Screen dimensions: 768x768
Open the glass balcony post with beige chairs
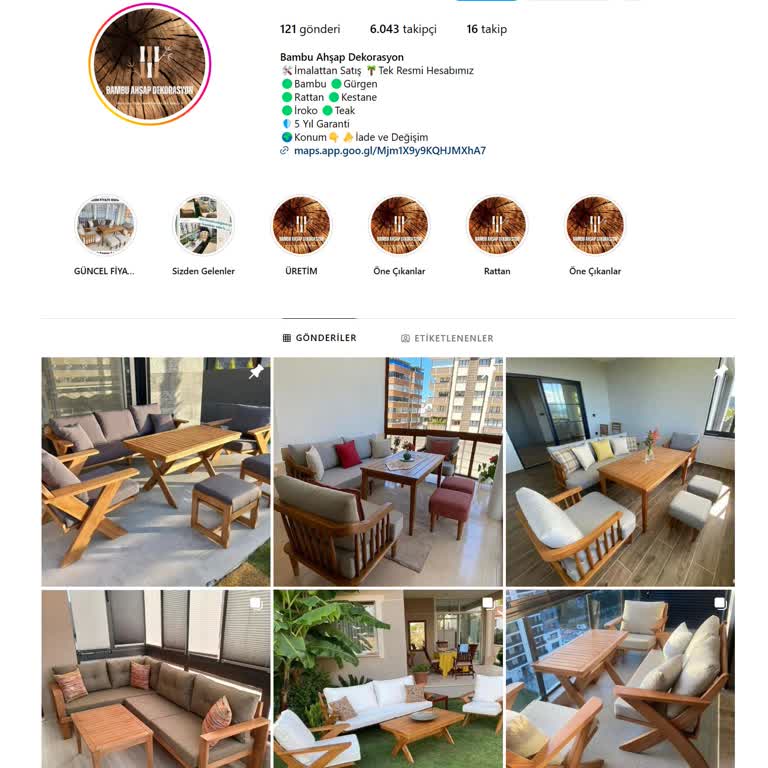[x=620, y=678]
